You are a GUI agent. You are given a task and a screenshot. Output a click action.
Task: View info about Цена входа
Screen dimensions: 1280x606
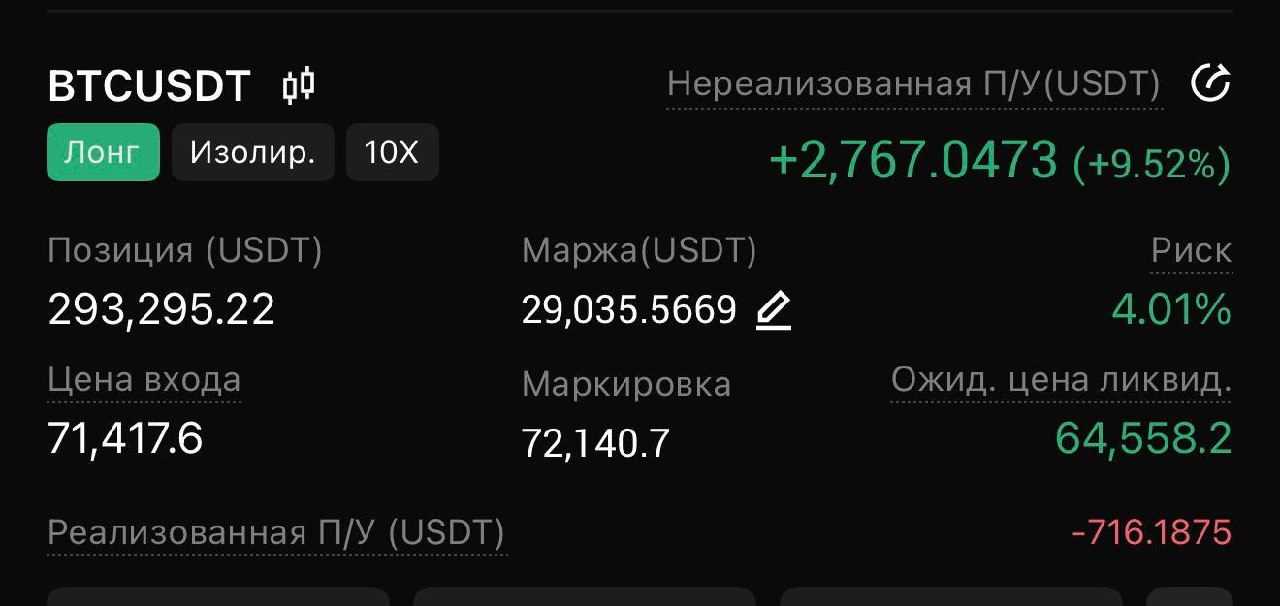tap(144, 380)
